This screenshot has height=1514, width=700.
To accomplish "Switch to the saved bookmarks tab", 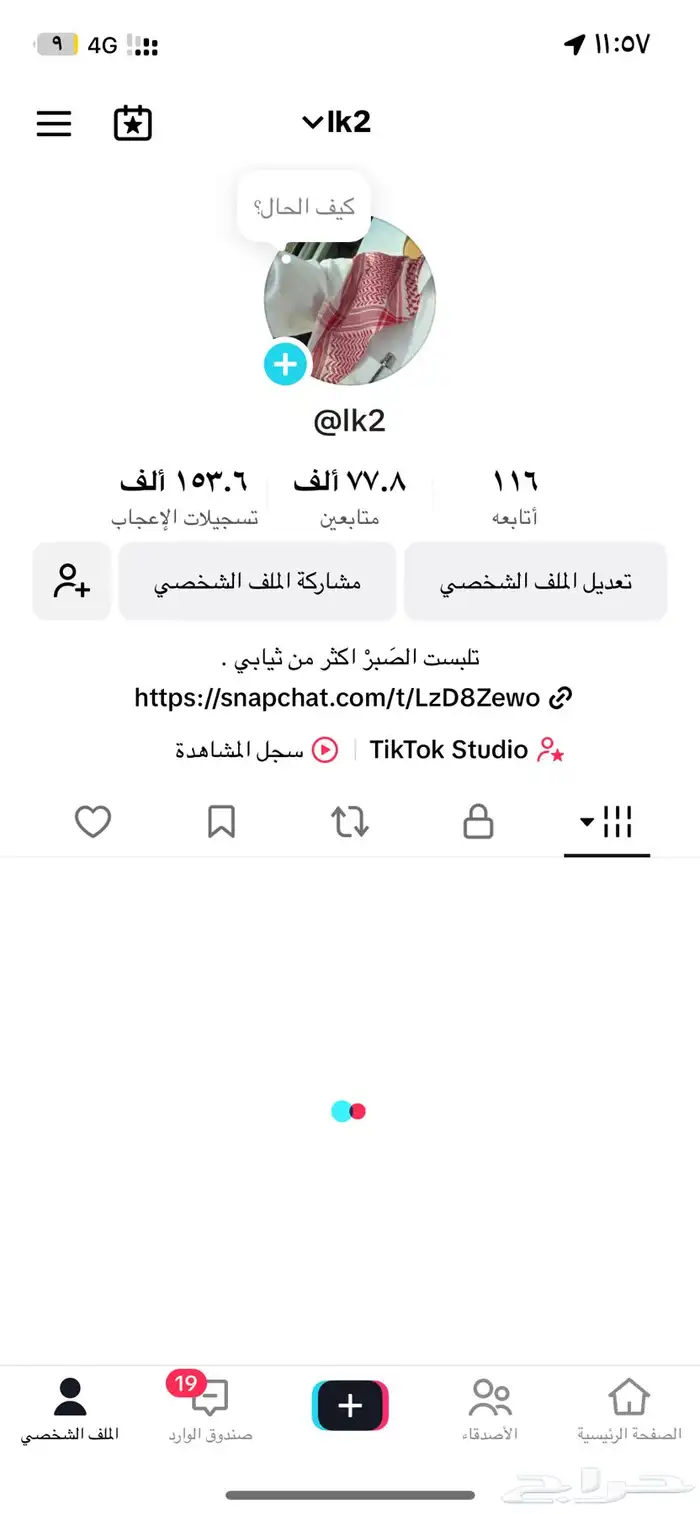I will (x=221, y=822).
